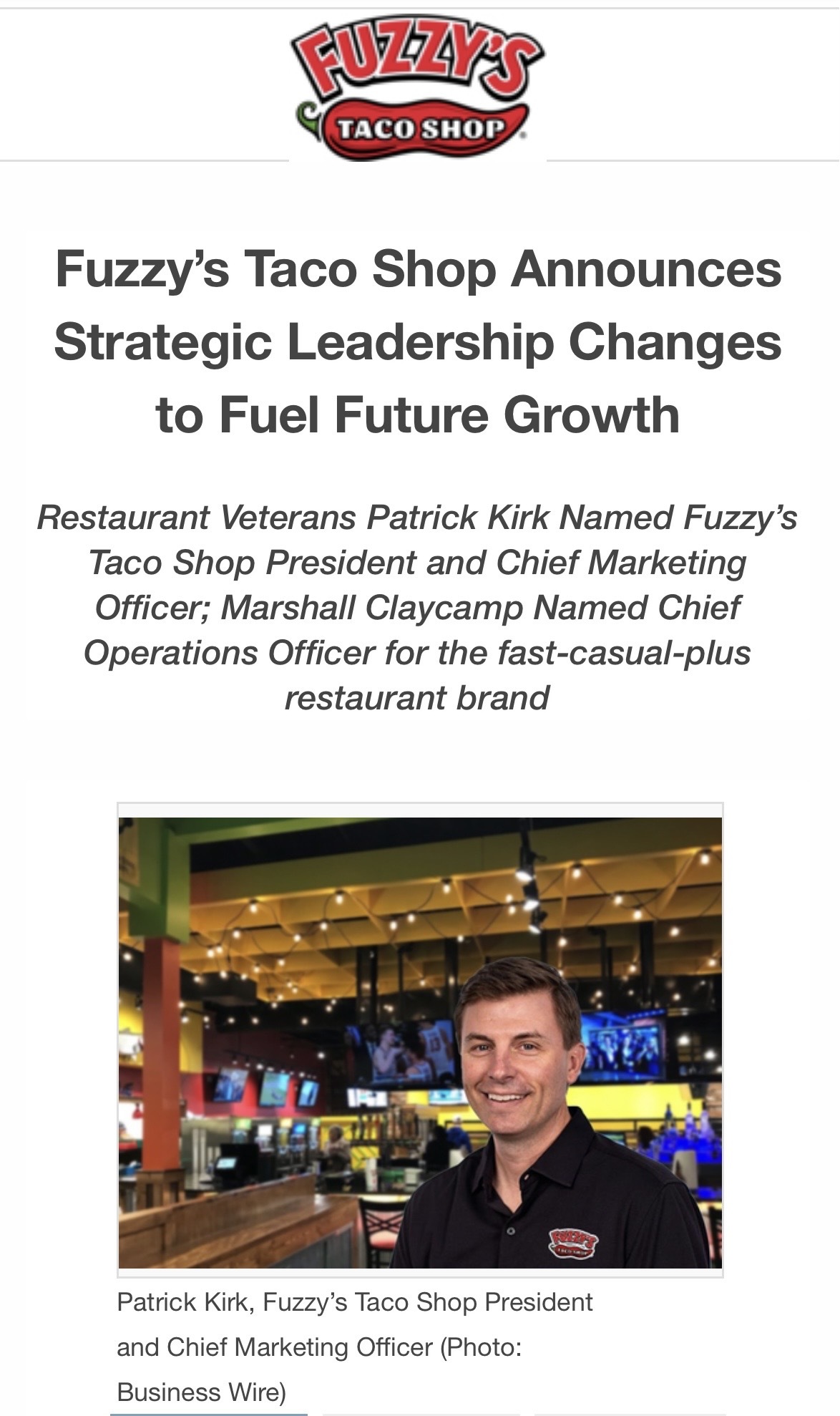The height and width of the screenshot is (1416, 840).
Task: Open the Patrick Kirk photo in the article
Action: [420, 1042]
